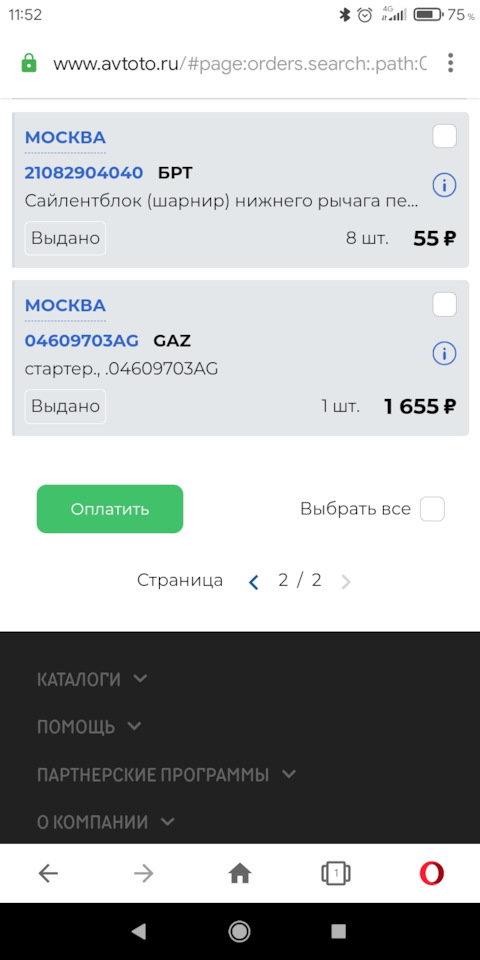Go back with the browser back arrow
The height and width of the screenshot is (960, 480).
[x=48, y=874]
